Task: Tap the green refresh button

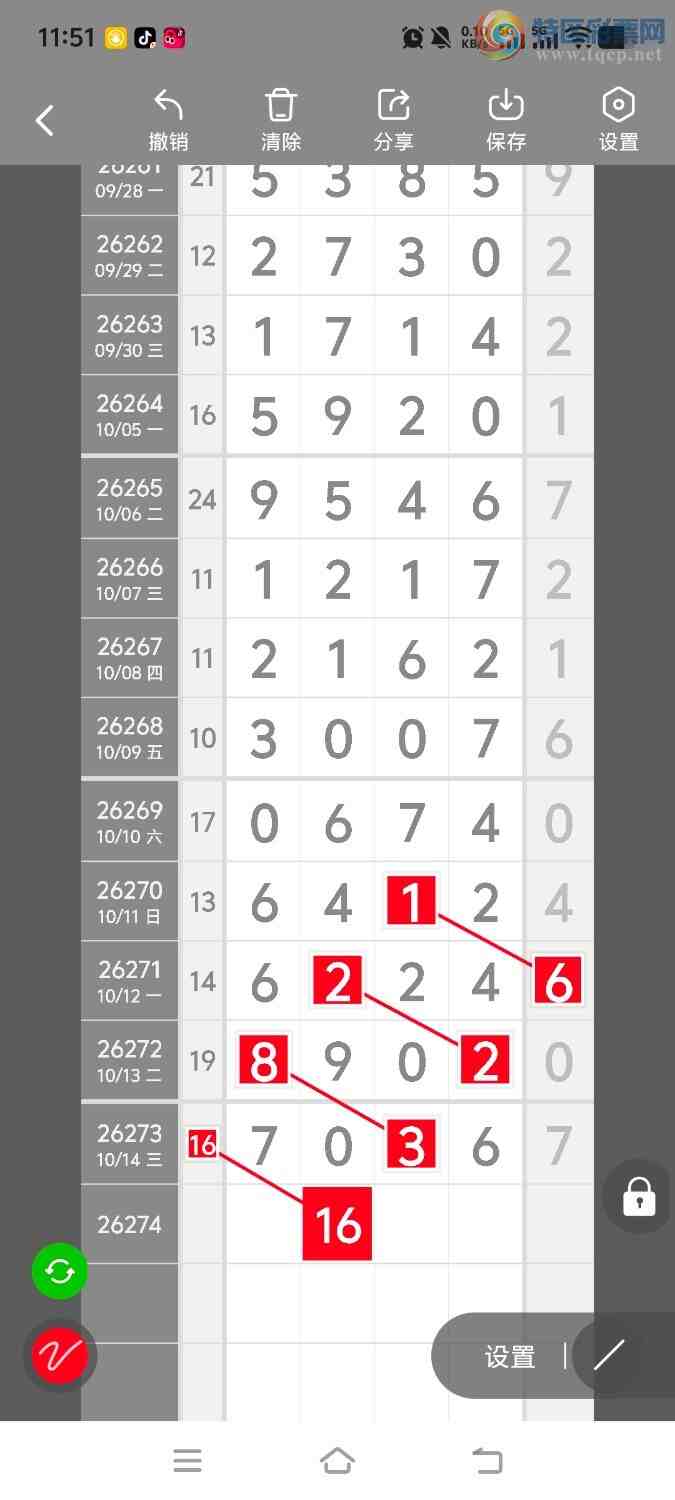Action: pos(60,1272)
